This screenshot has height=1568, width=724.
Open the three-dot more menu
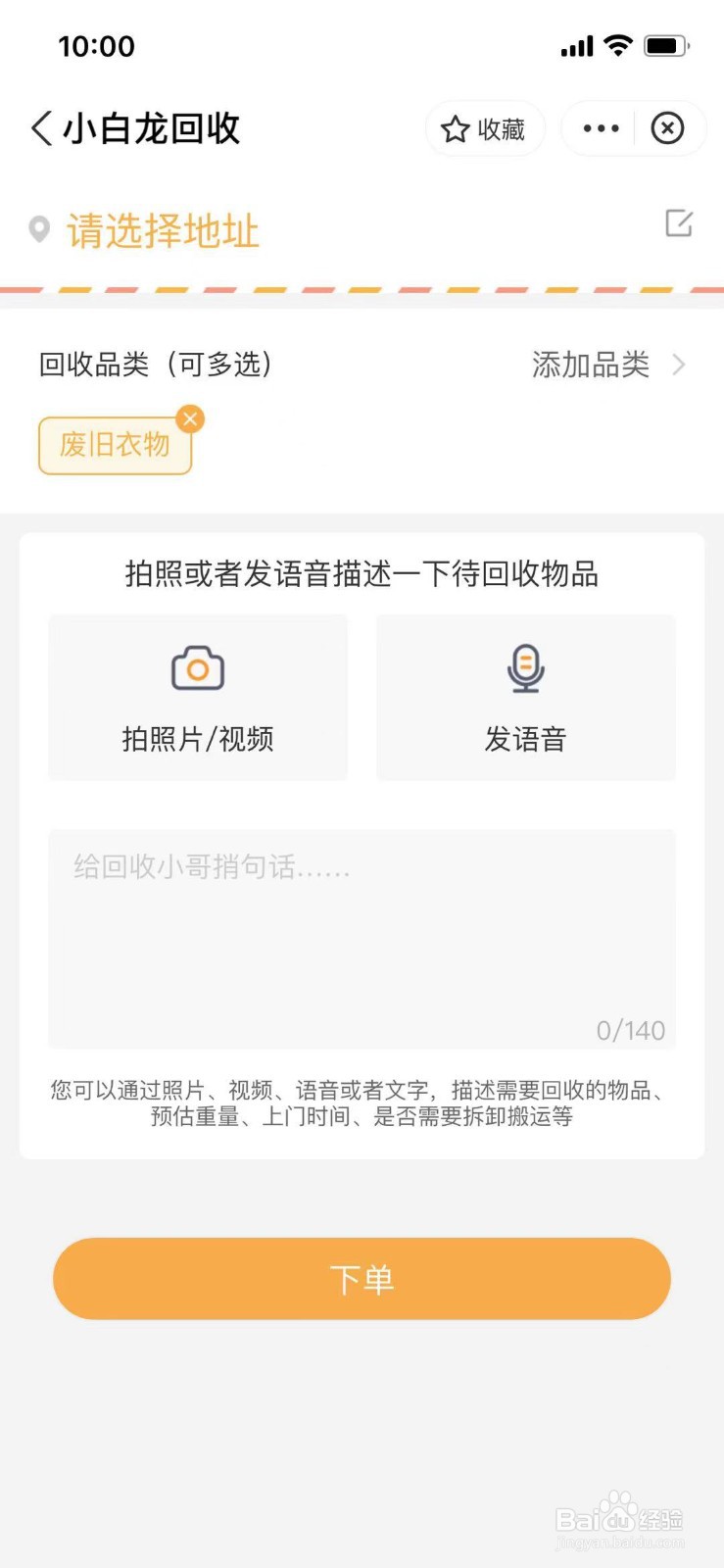click(x=601, y=128)
